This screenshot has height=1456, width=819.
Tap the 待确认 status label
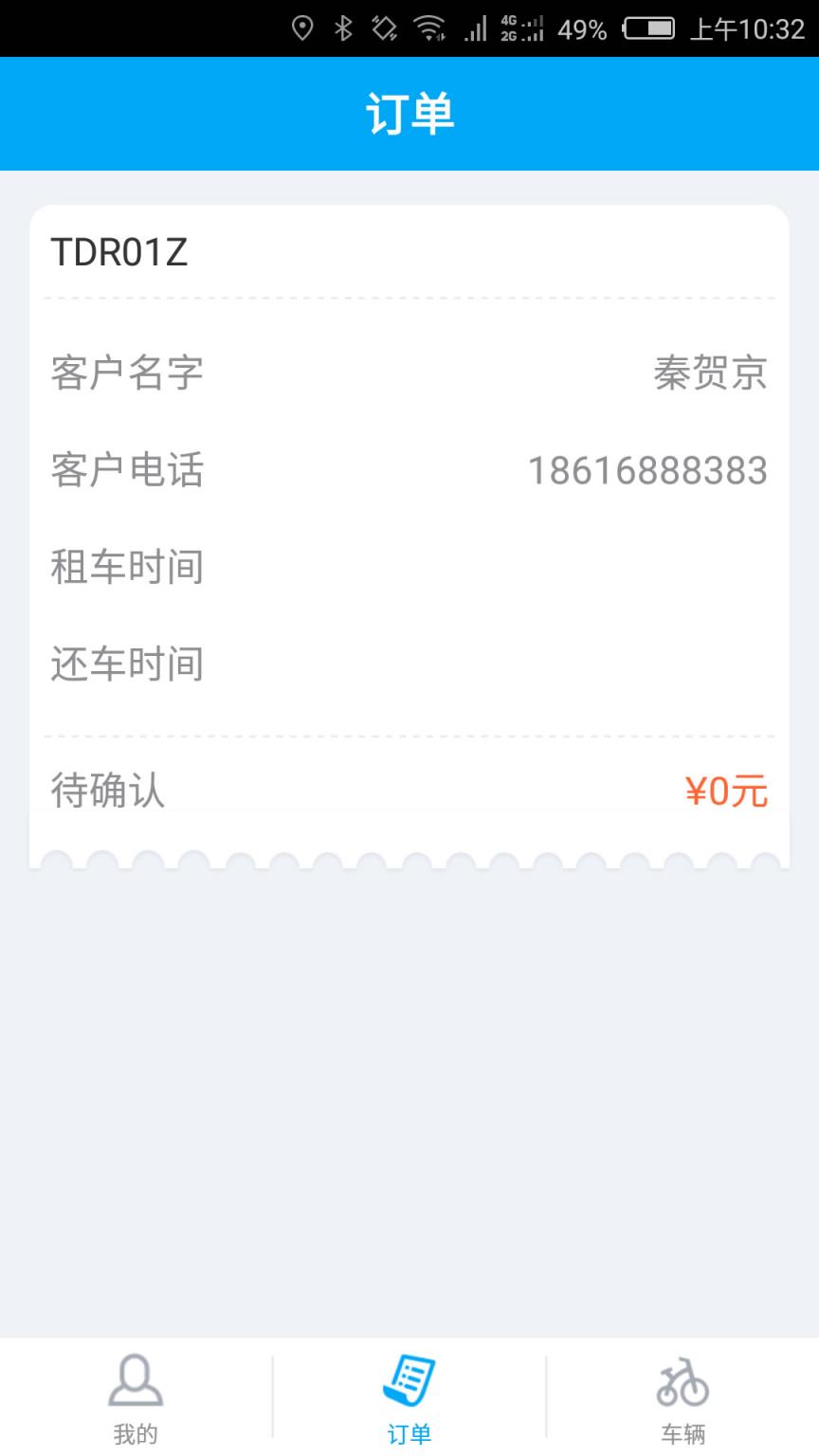click(x=107, y=792)
